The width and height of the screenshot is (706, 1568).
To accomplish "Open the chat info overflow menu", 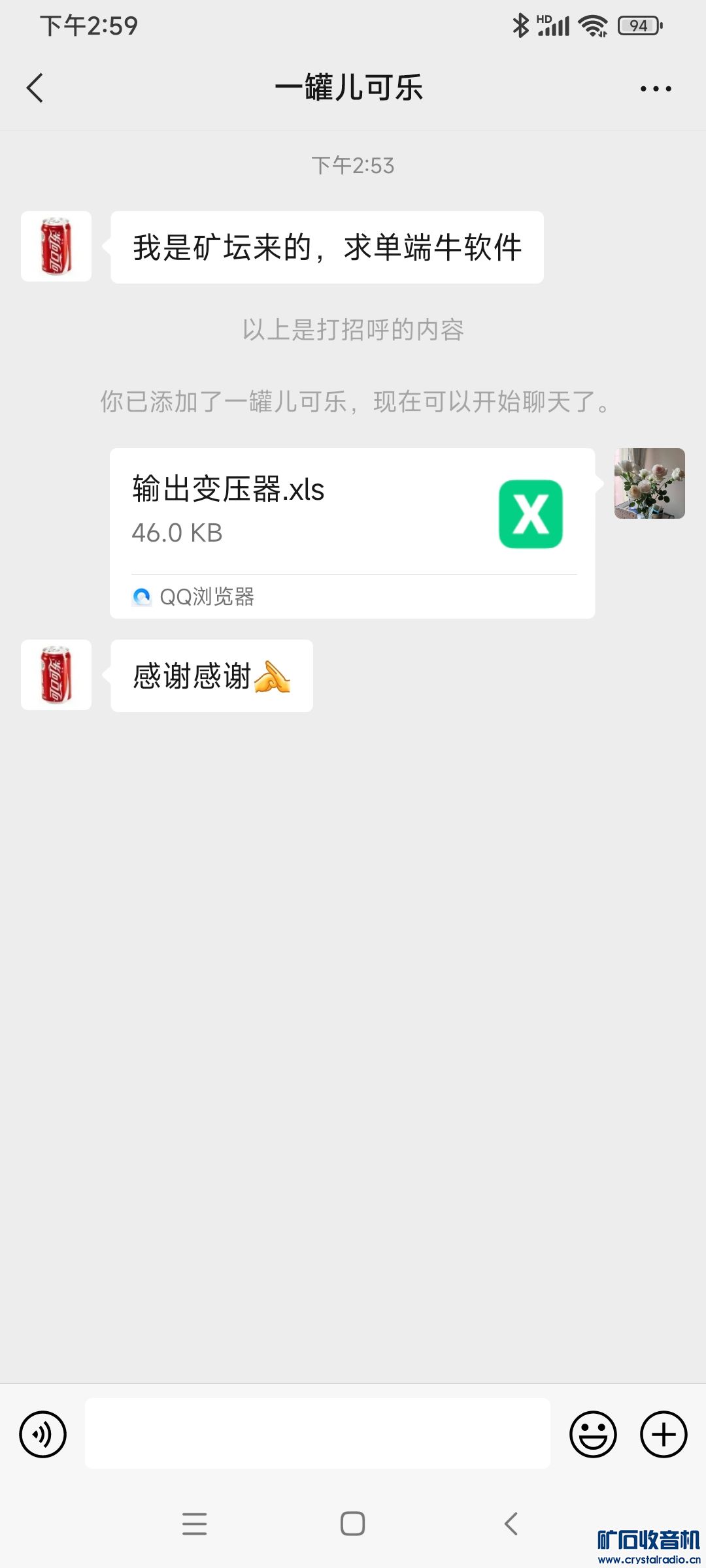I will (x=656, y=89).
